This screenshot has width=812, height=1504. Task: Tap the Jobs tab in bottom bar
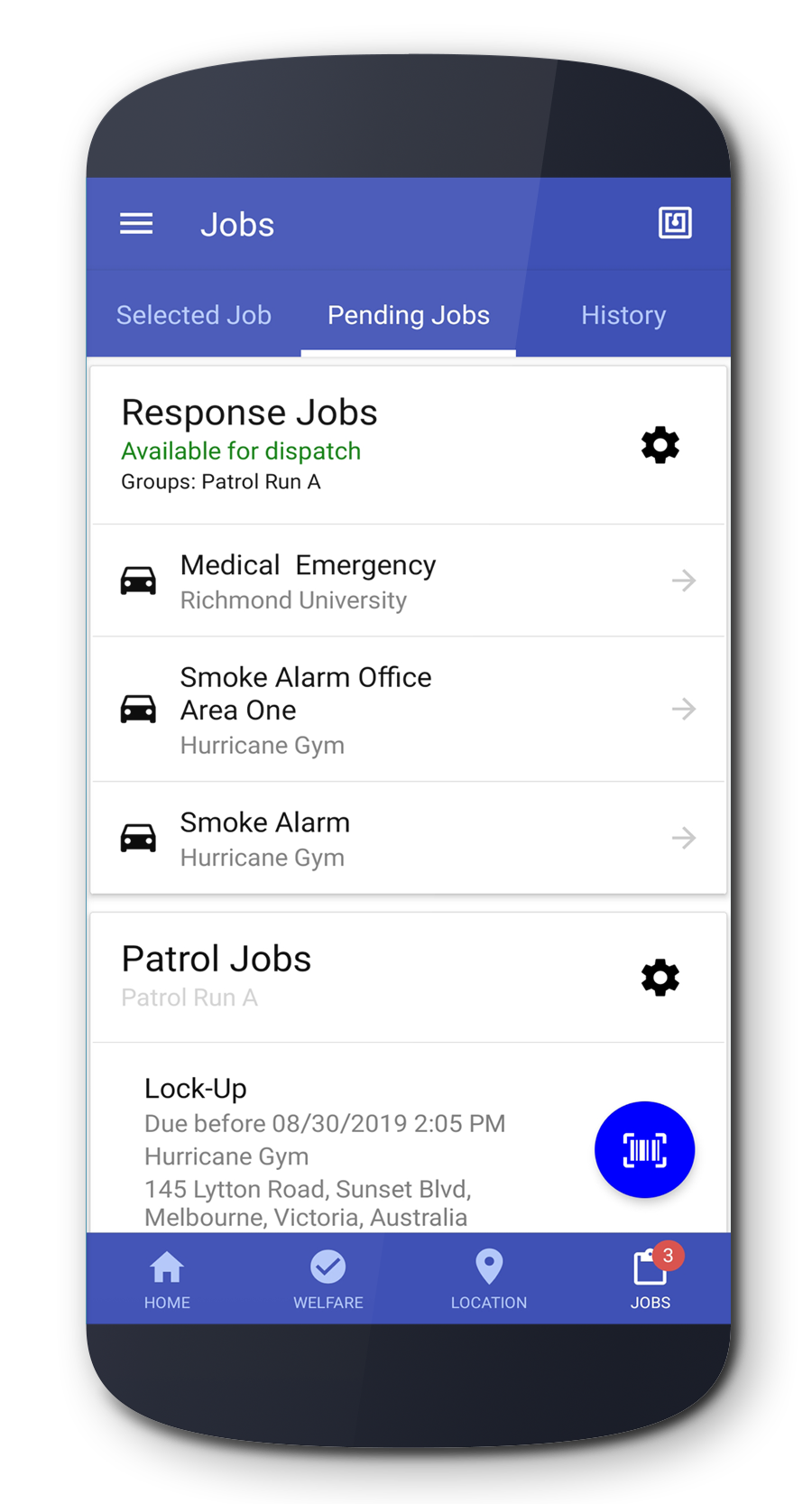pyautogui.click(x=650, y=1279)
